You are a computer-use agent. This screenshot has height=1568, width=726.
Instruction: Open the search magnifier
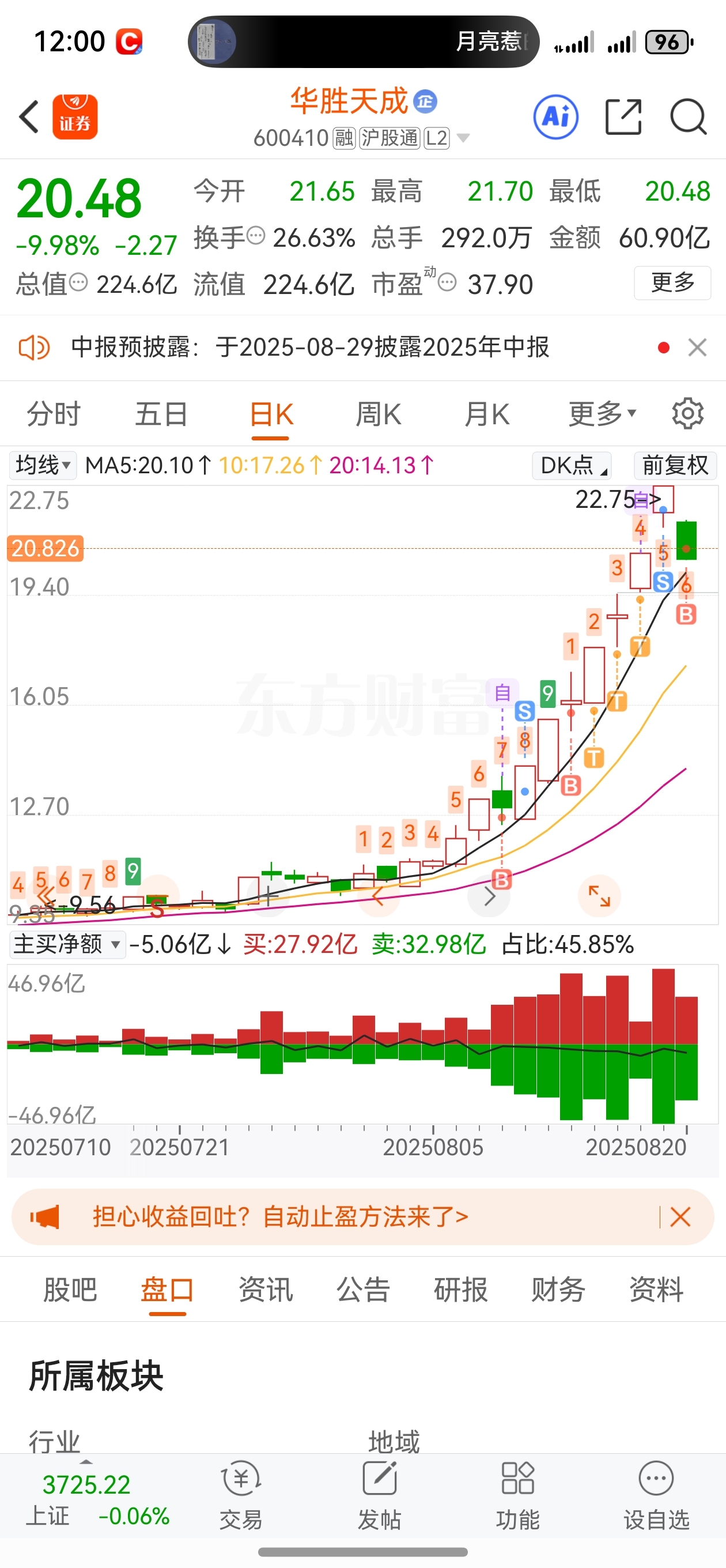(x=689, y=116)
